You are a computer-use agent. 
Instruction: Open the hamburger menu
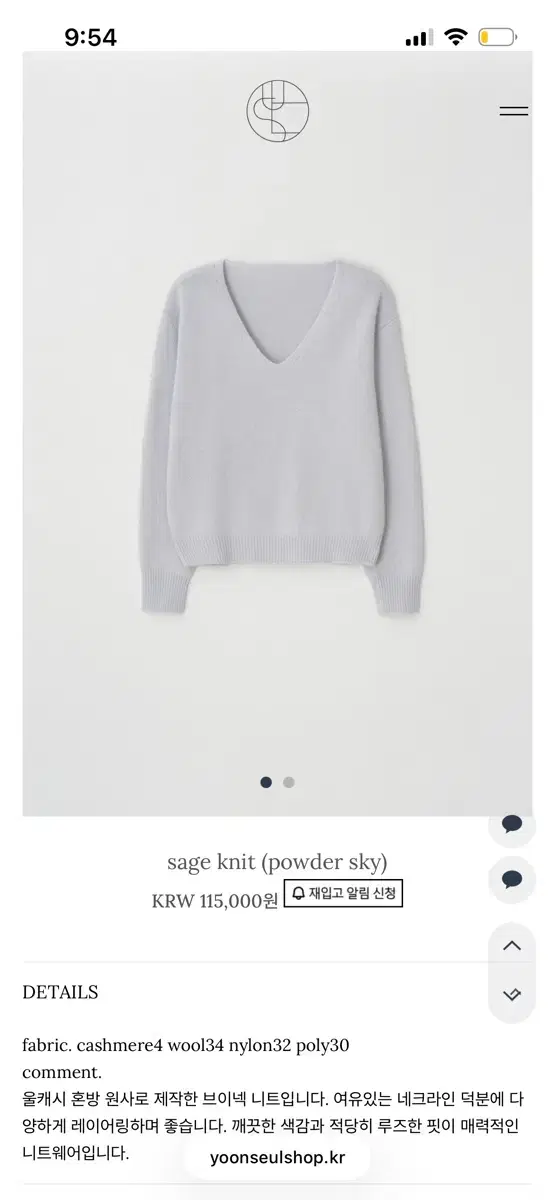coord(513,111)
